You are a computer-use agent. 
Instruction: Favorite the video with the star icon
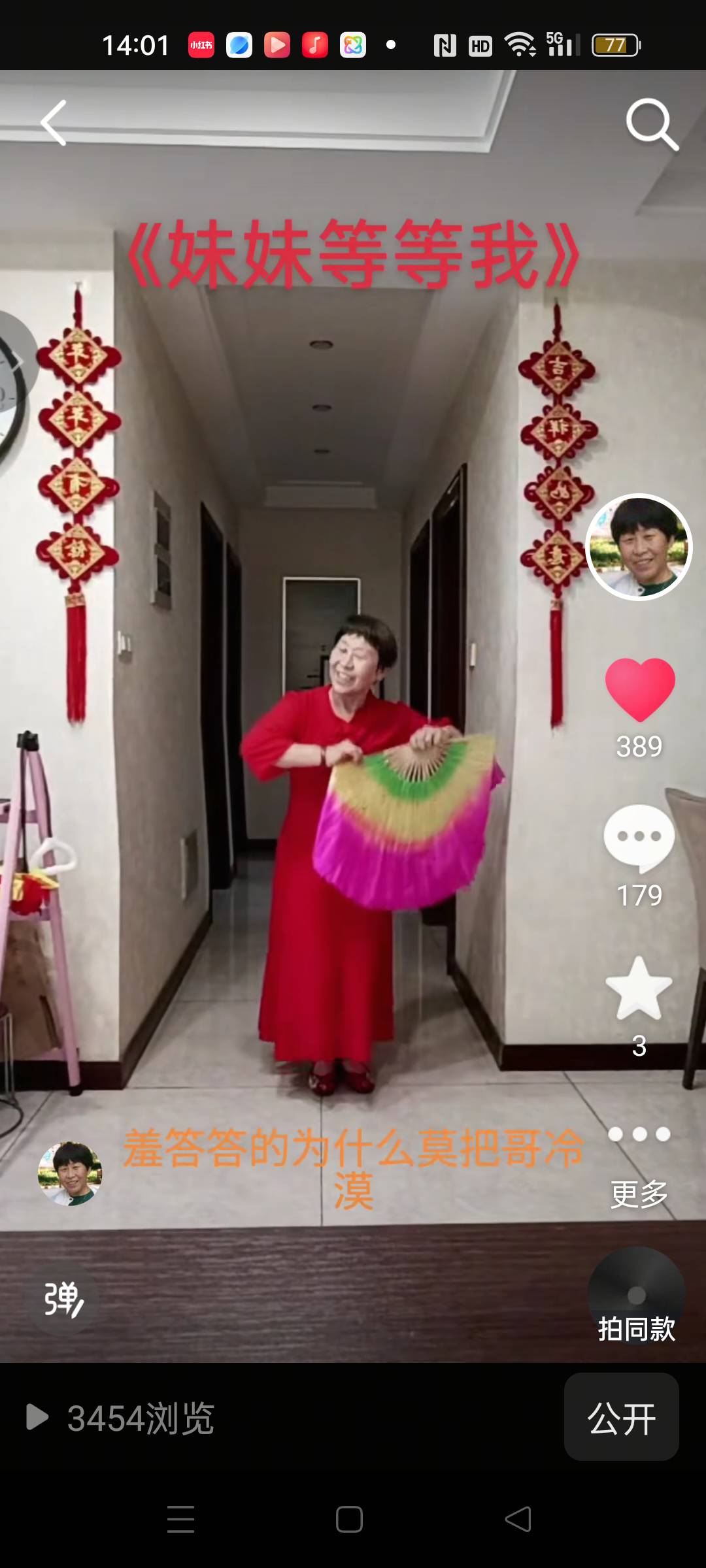pyautogui.click(x=639, y=988)
